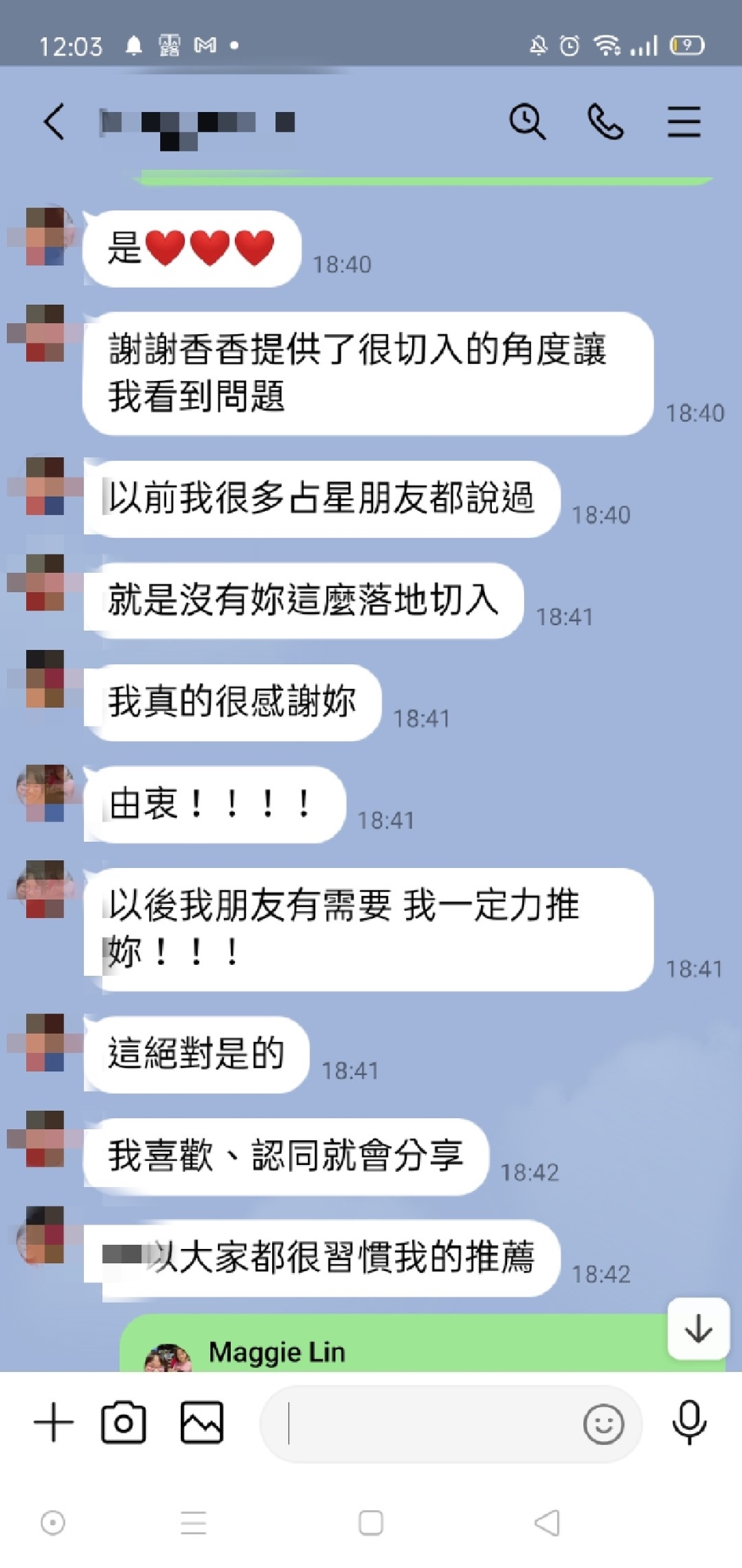The height and width of the screenshot is (1568, 742).
Task: Open the chat menu
Action: [x=684, y=122]
